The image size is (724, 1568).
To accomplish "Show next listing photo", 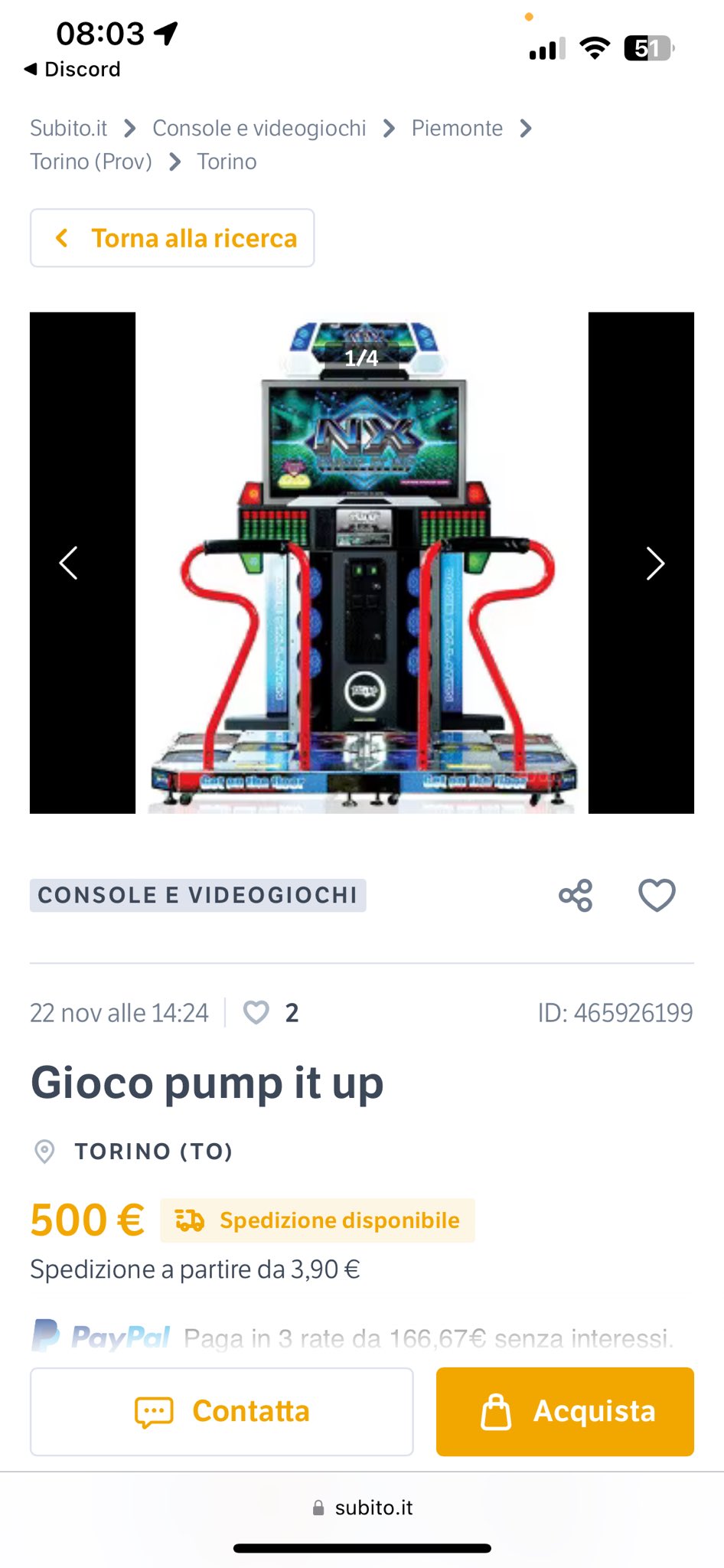I will (654, 563).
